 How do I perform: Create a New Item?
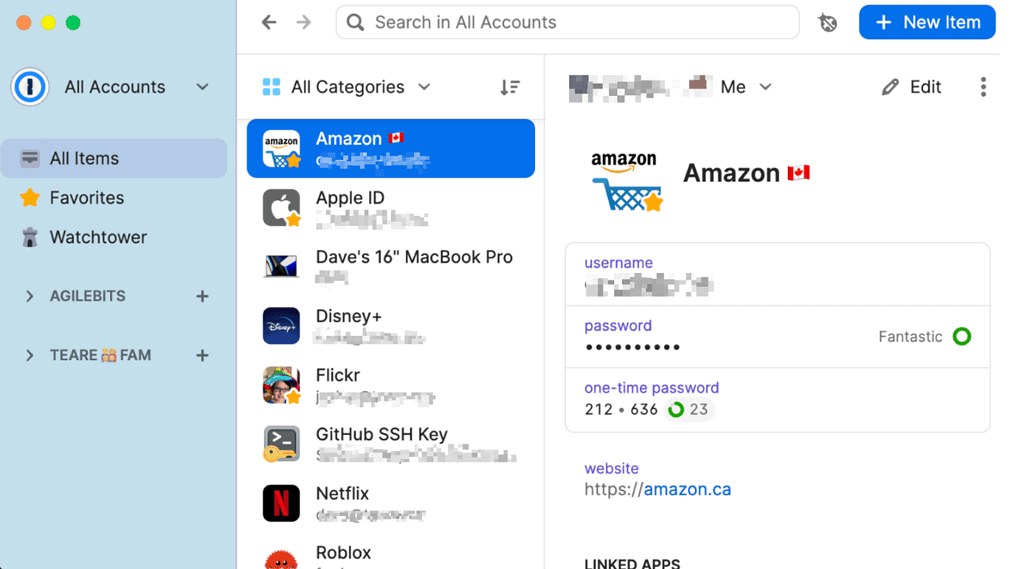click(x=926, y=22)
